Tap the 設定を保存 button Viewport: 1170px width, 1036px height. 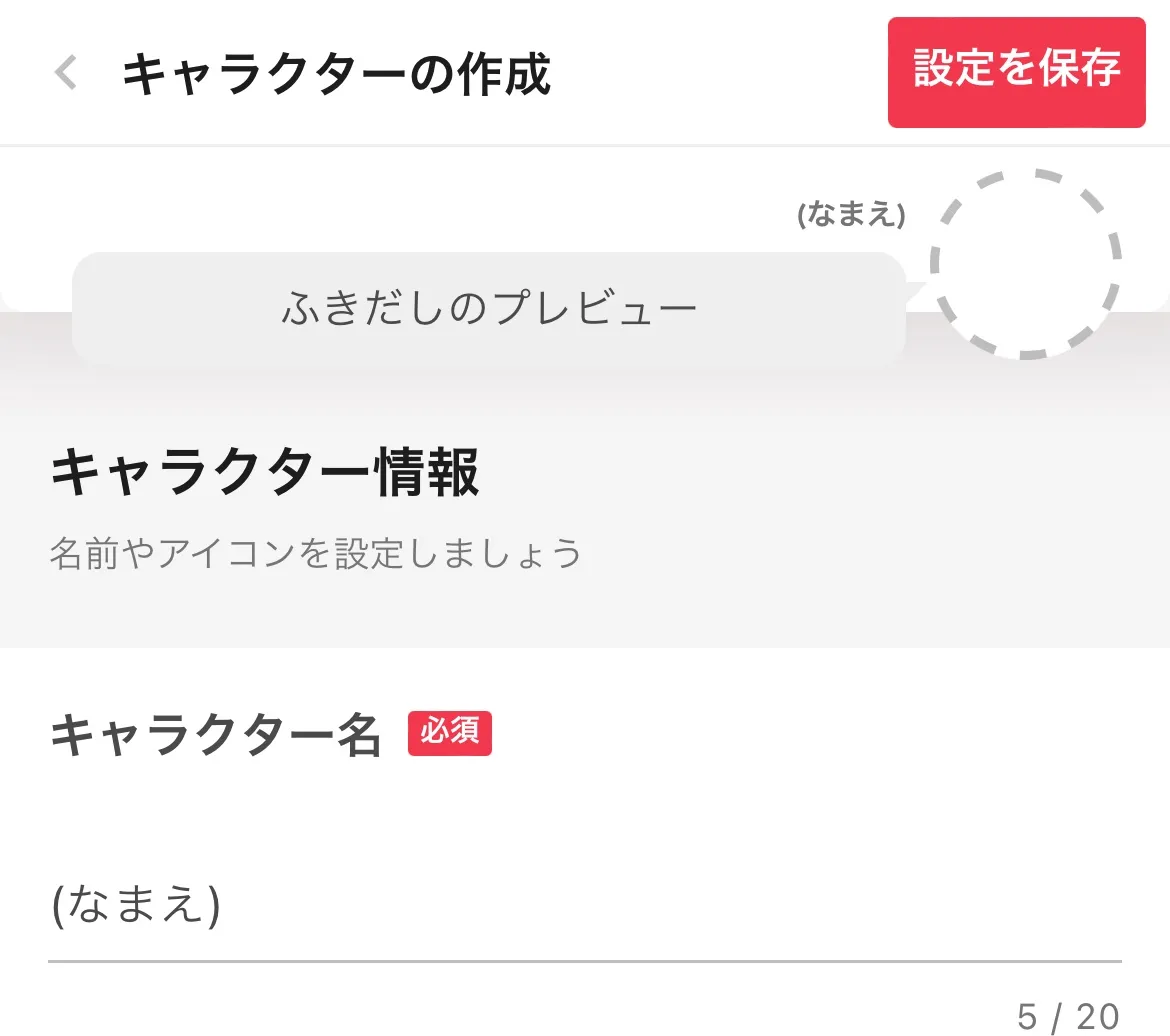coord(1016,72)
